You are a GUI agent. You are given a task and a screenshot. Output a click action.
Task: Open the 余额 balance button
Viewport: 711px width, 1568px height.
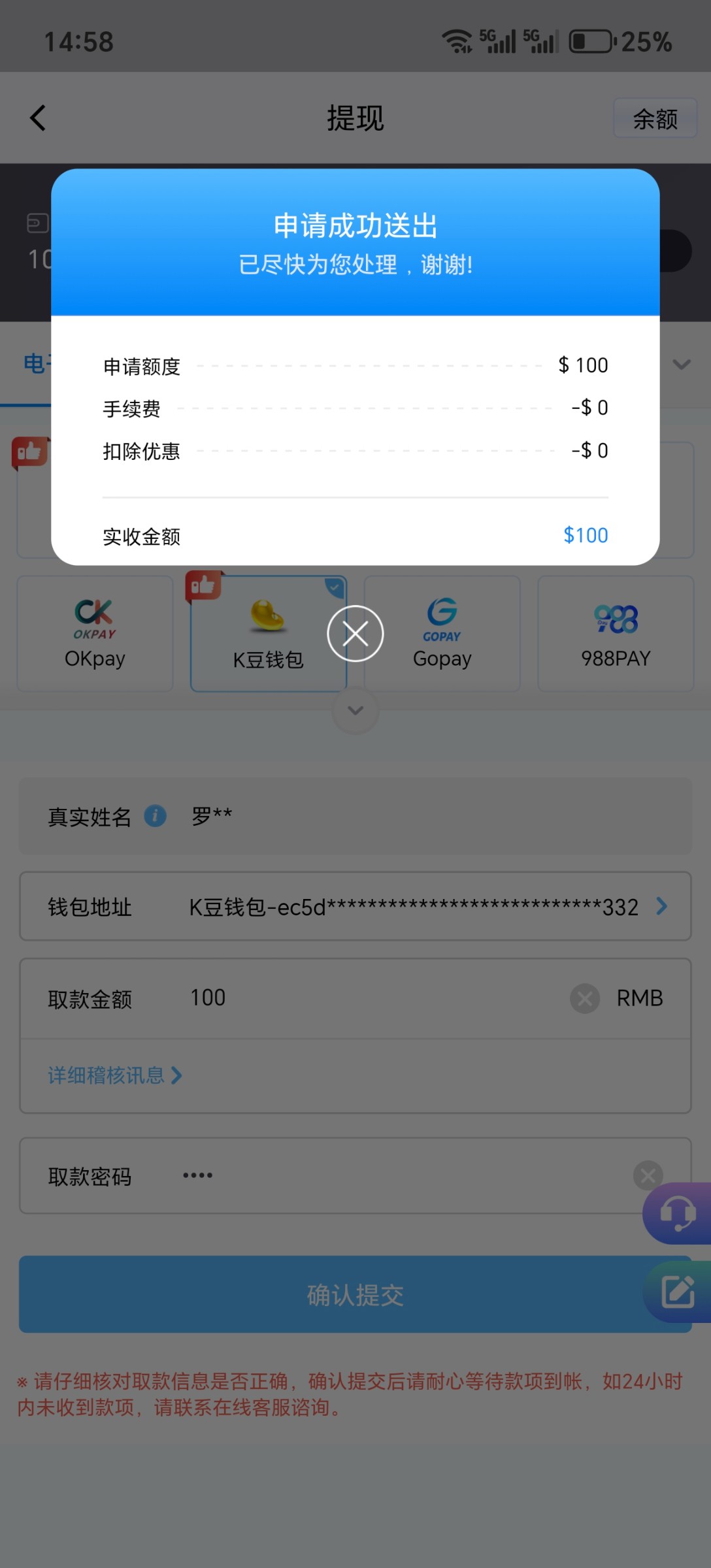[655, 118]
